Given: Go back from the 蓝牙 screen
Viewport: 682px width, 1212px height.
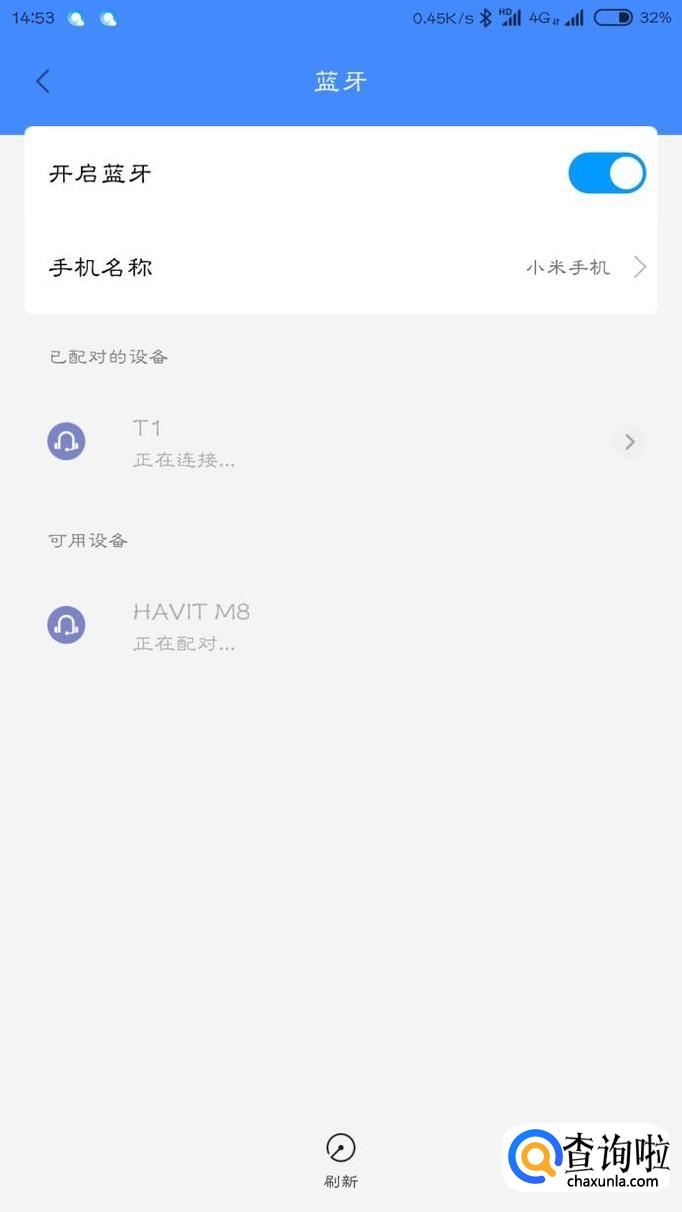Looking at the screenshot, I should (x=42, y=82).
